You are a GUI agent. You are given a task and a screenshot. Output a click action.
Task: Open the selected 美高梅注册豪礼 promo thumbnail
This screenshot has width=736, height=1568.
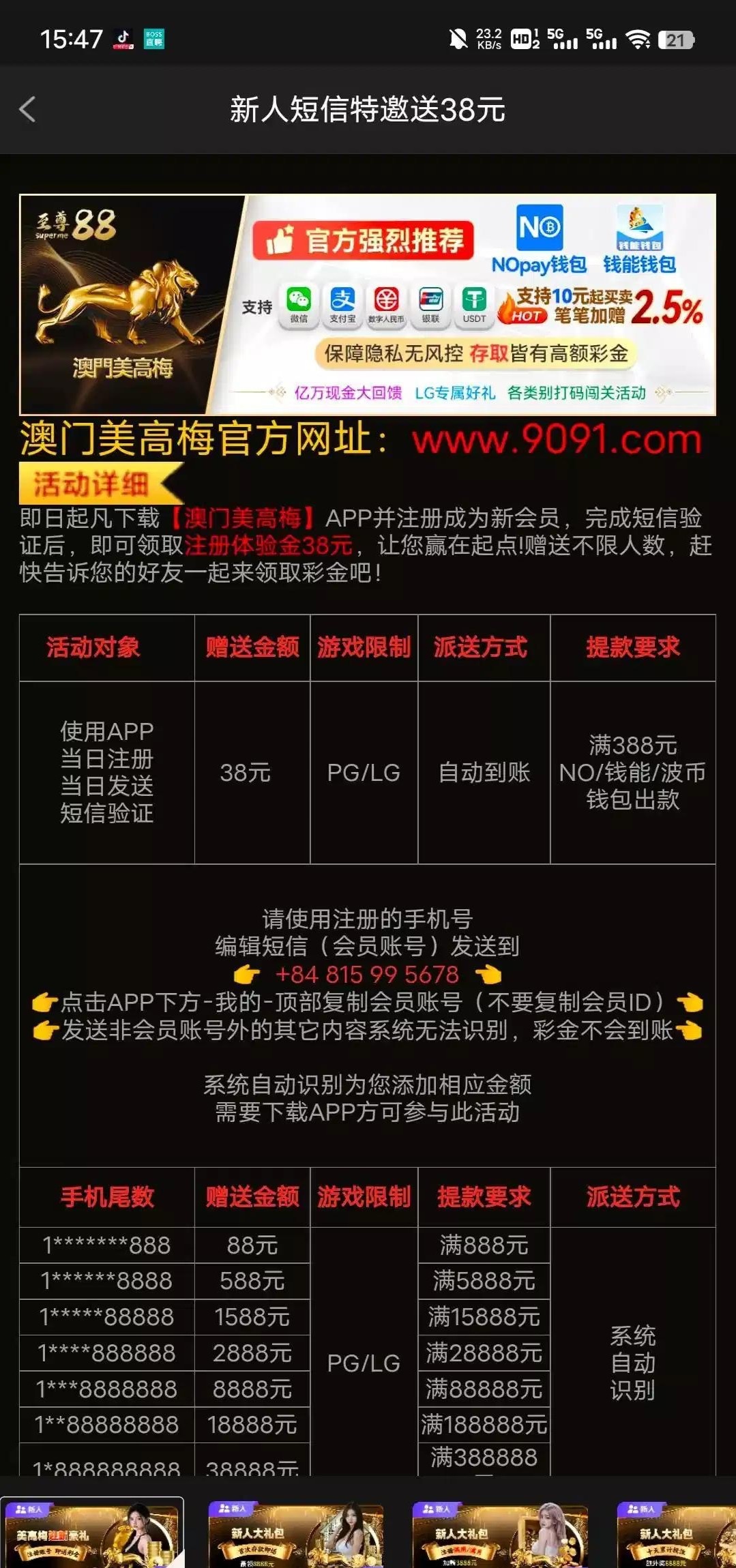point(92,1533)
